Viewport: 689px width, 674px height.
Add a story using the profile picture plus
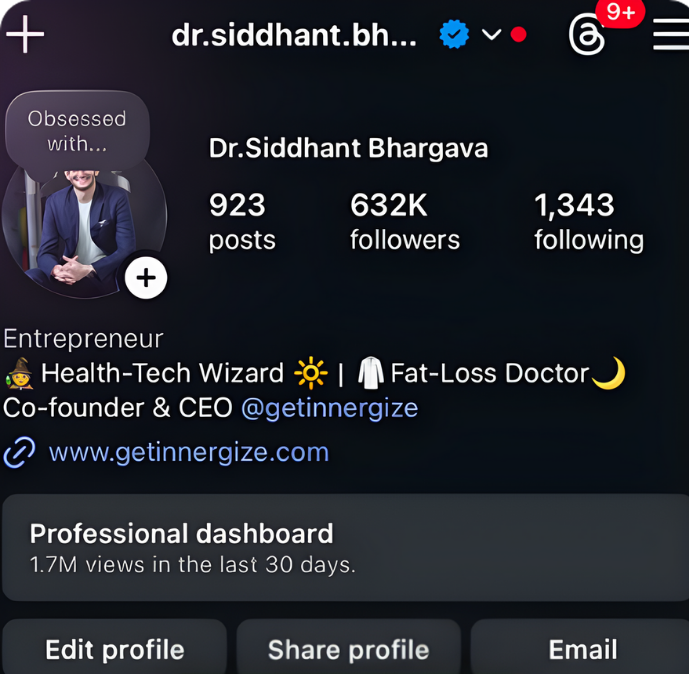point(146,277)
